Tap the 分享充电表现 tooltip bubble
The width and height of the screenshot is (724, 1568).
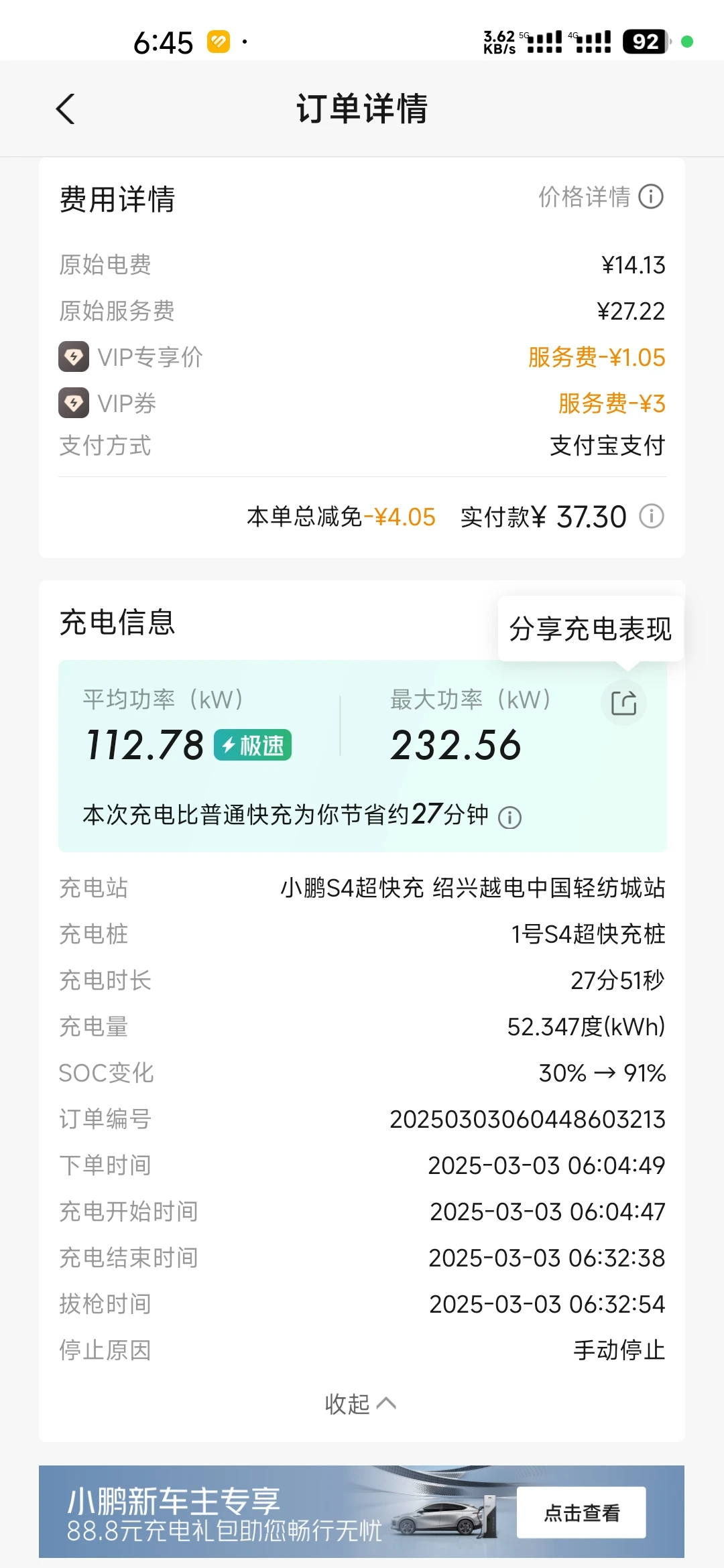[x=591, y=629]
